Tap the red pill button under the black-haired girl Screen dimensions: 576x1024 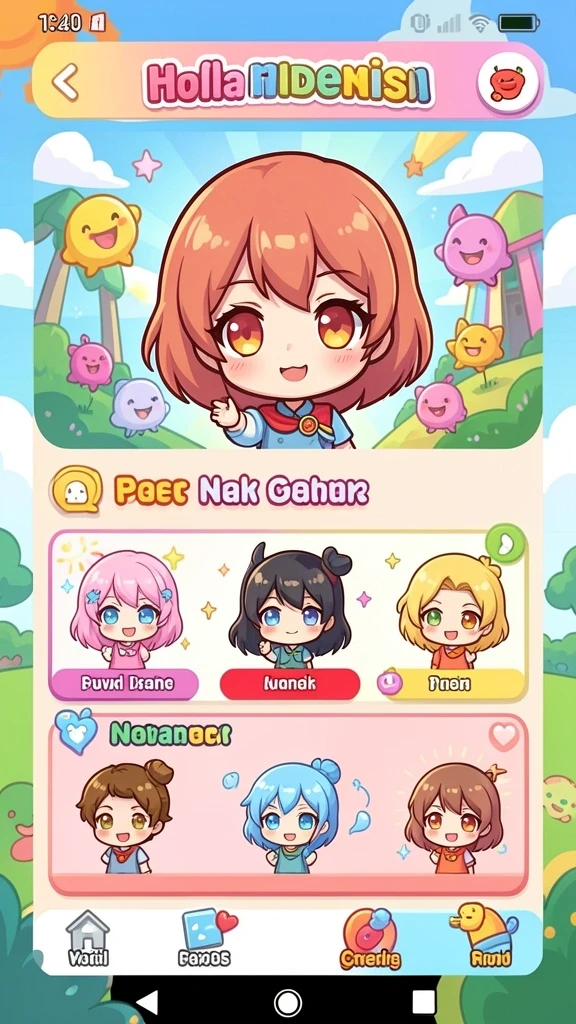(x=290, y=684)
